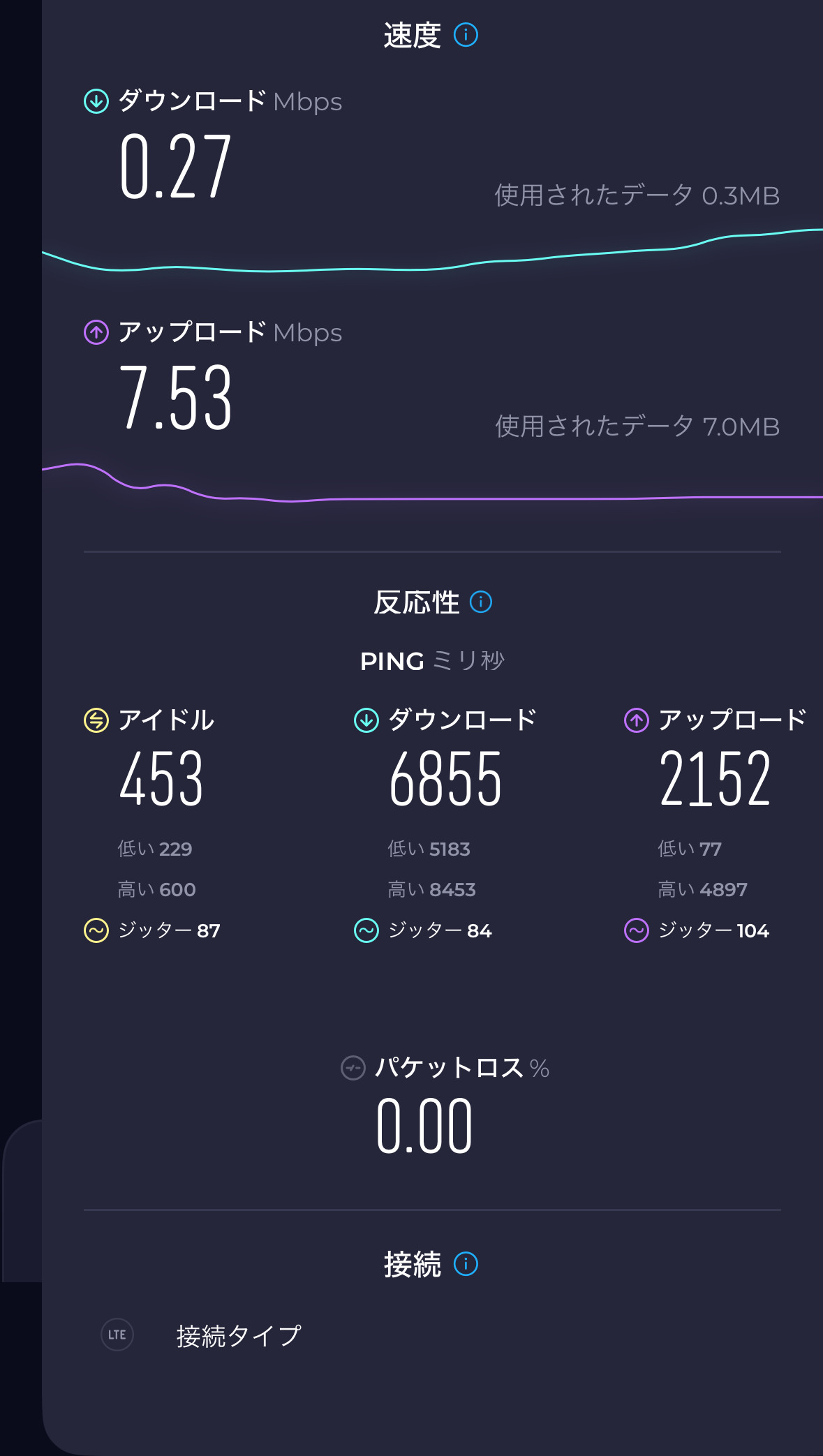Tap the info icon next to 反応性
This screenshot has height=1456, width=823.
(481, 602)
